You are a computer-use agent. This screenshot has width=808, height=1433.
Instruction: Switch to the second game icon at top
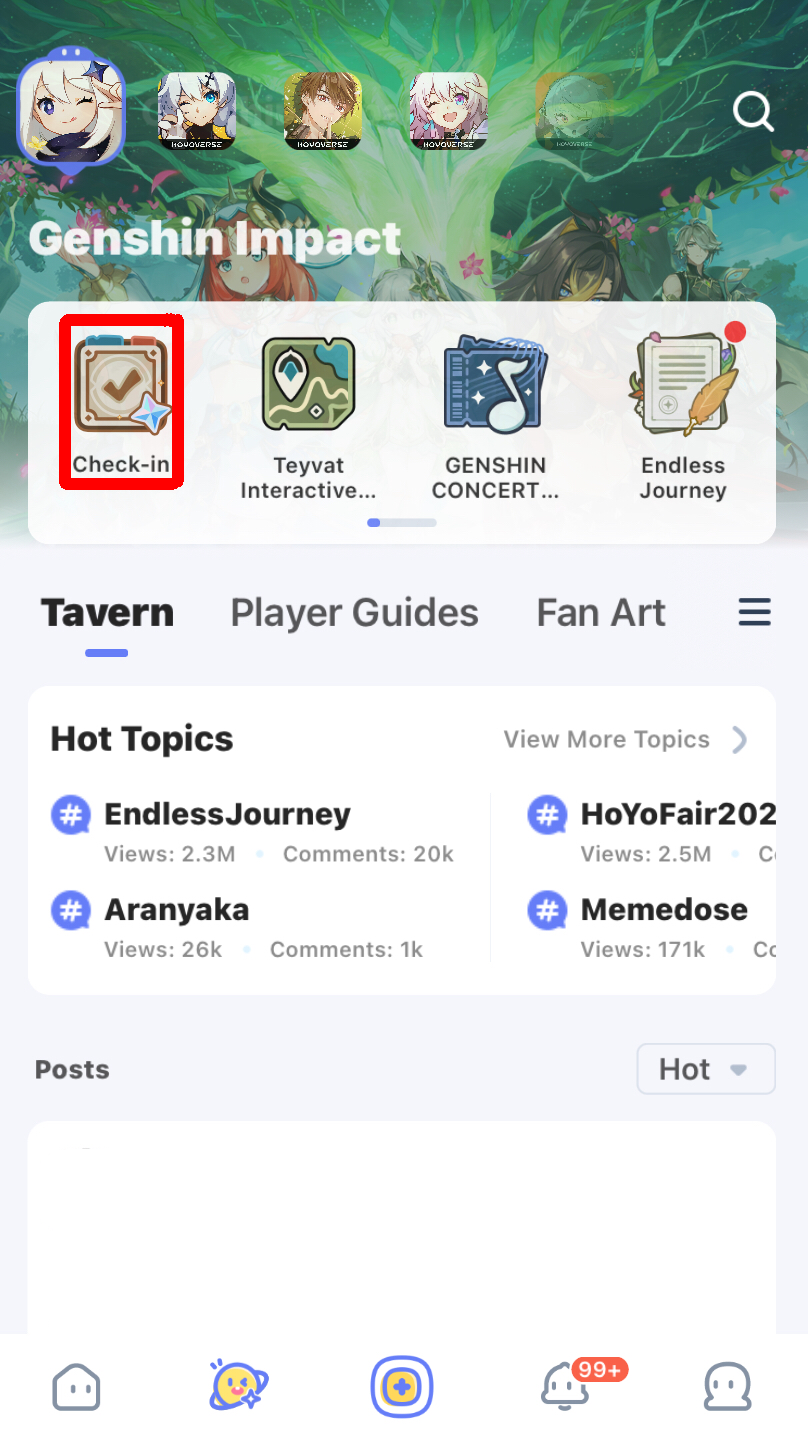pyautogui.click(x=196, y=110)
